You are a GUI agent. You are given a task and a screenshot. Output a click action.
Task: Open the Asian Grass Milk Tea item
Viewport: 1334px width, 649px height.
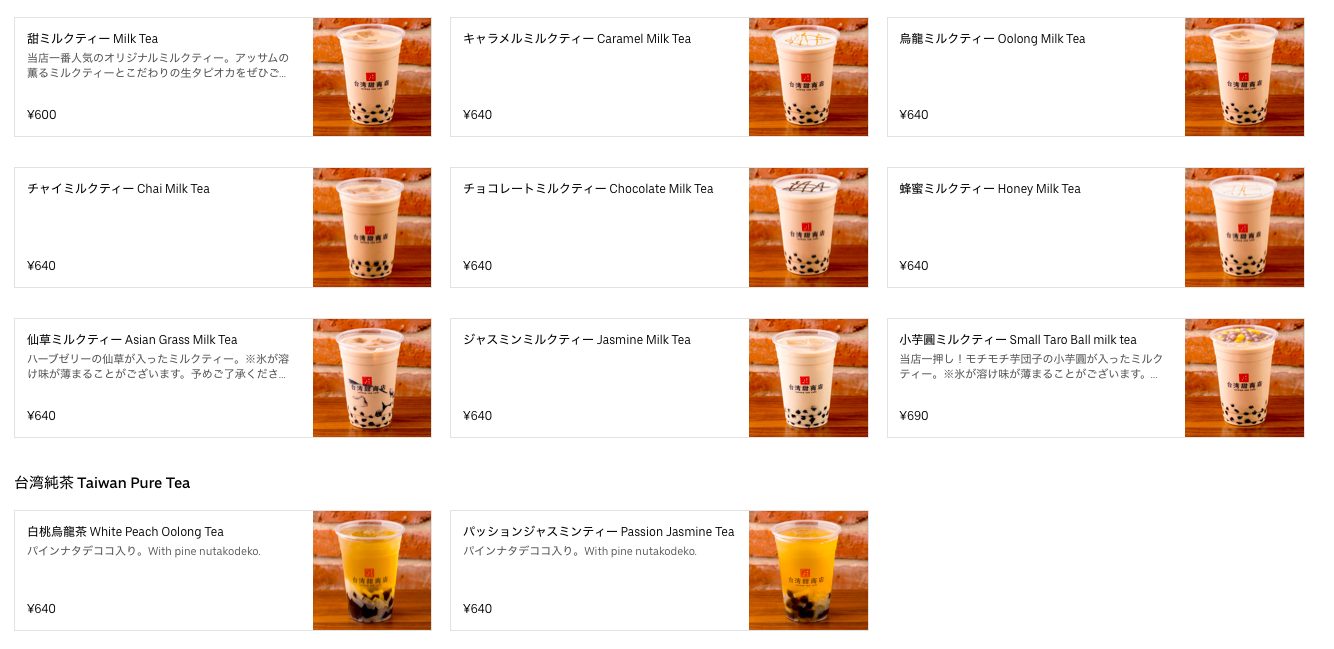pos(222,378)
